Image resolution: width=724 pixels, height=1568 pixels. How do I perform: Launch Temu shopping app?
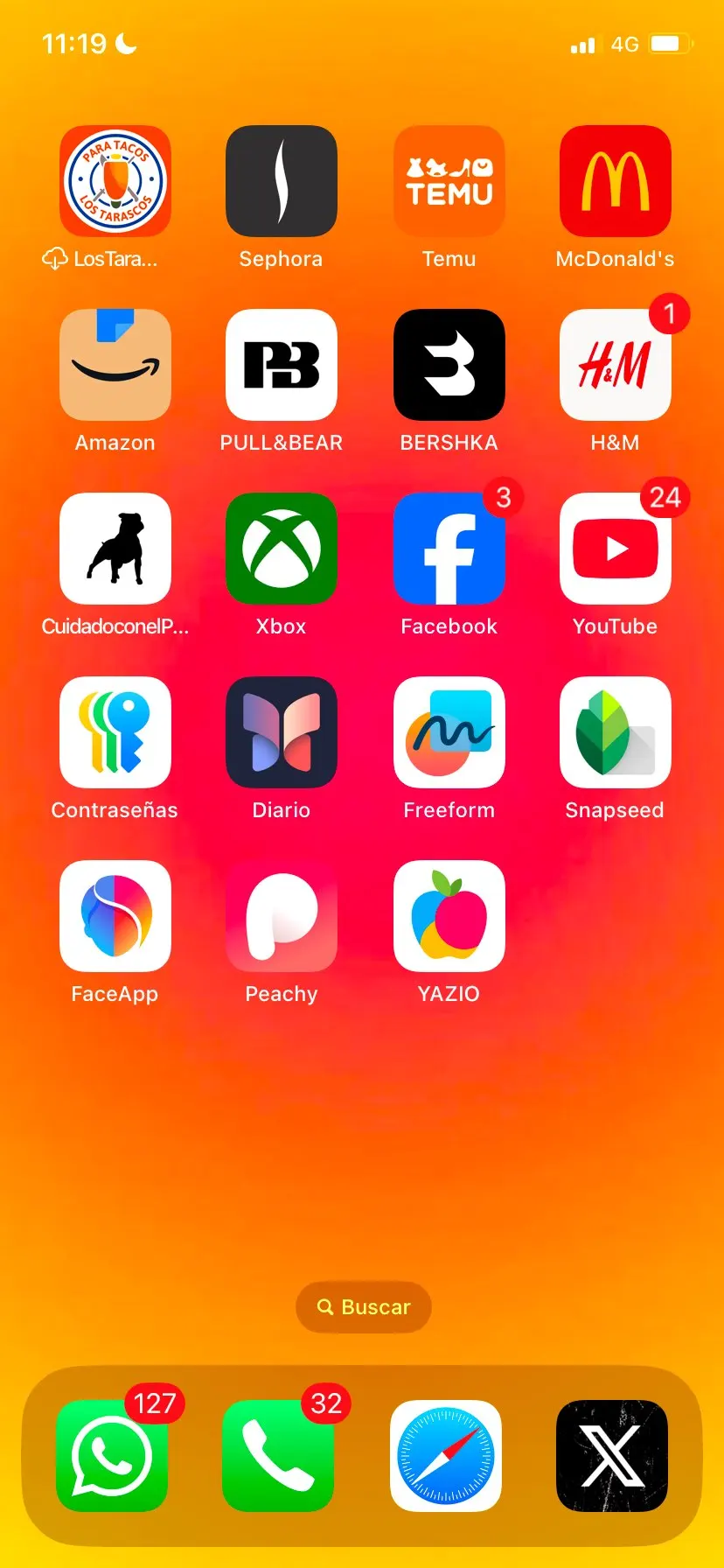point(449,181)
